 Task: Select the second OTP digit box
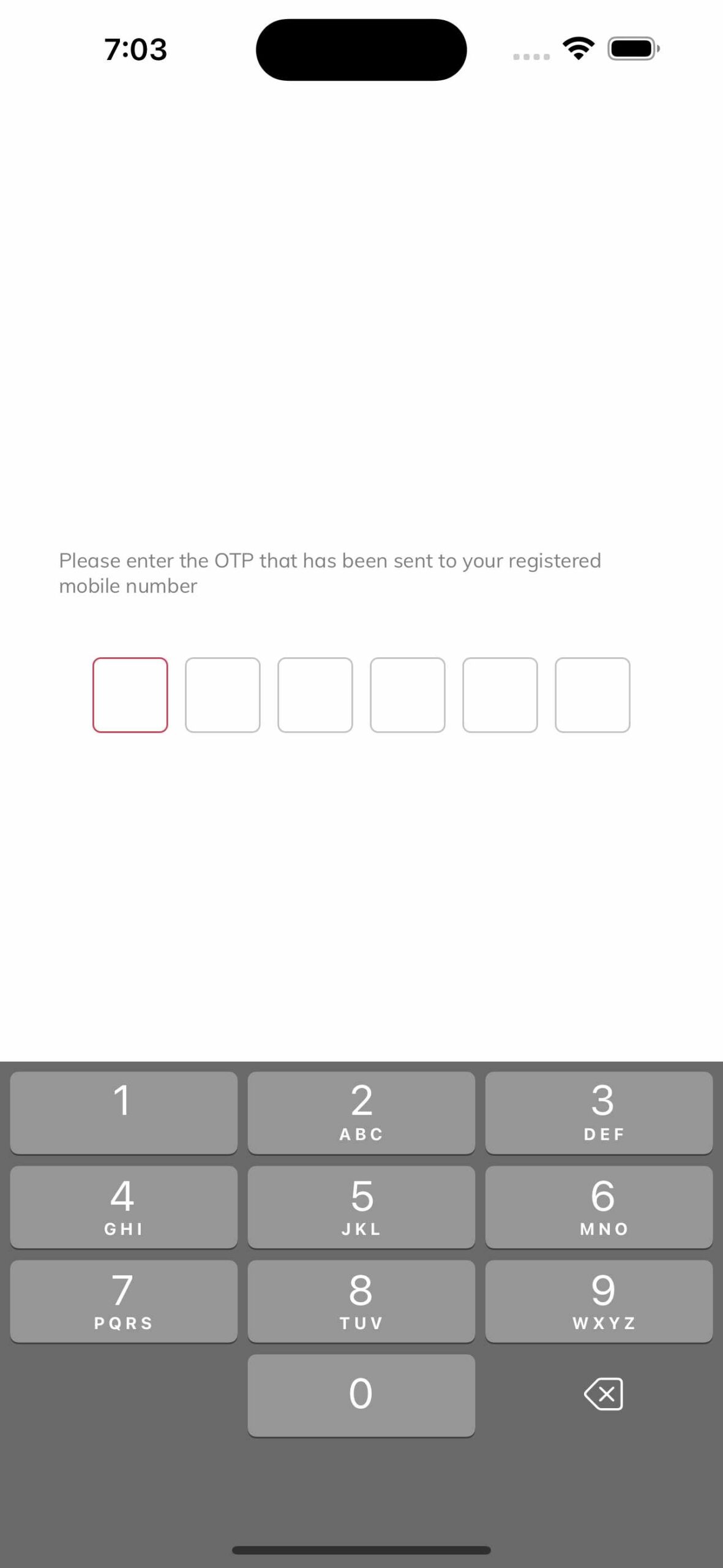click(222, 695)
